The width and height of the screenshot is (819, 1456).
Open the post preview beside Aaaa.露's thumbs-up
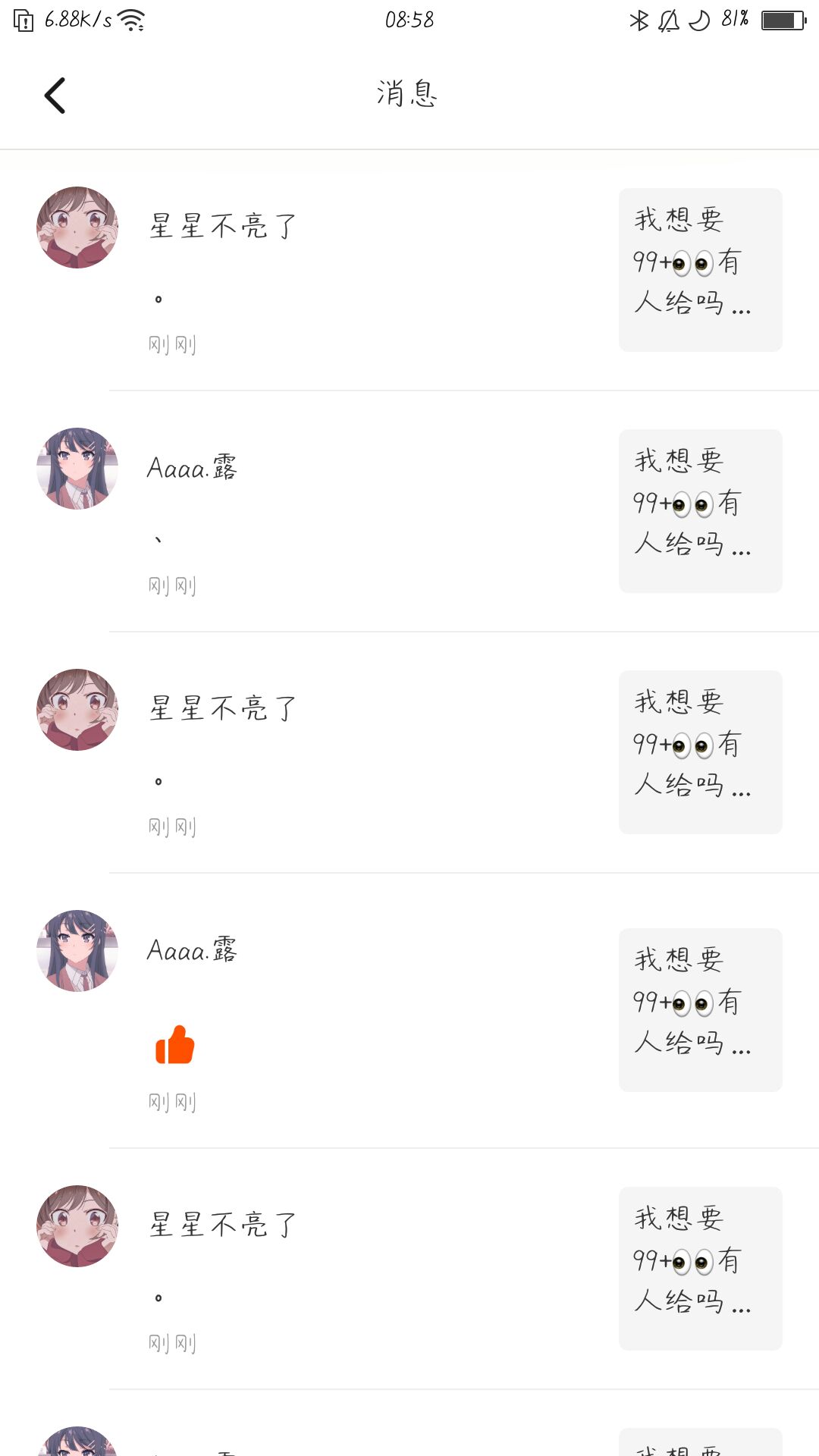[700, 1009]
